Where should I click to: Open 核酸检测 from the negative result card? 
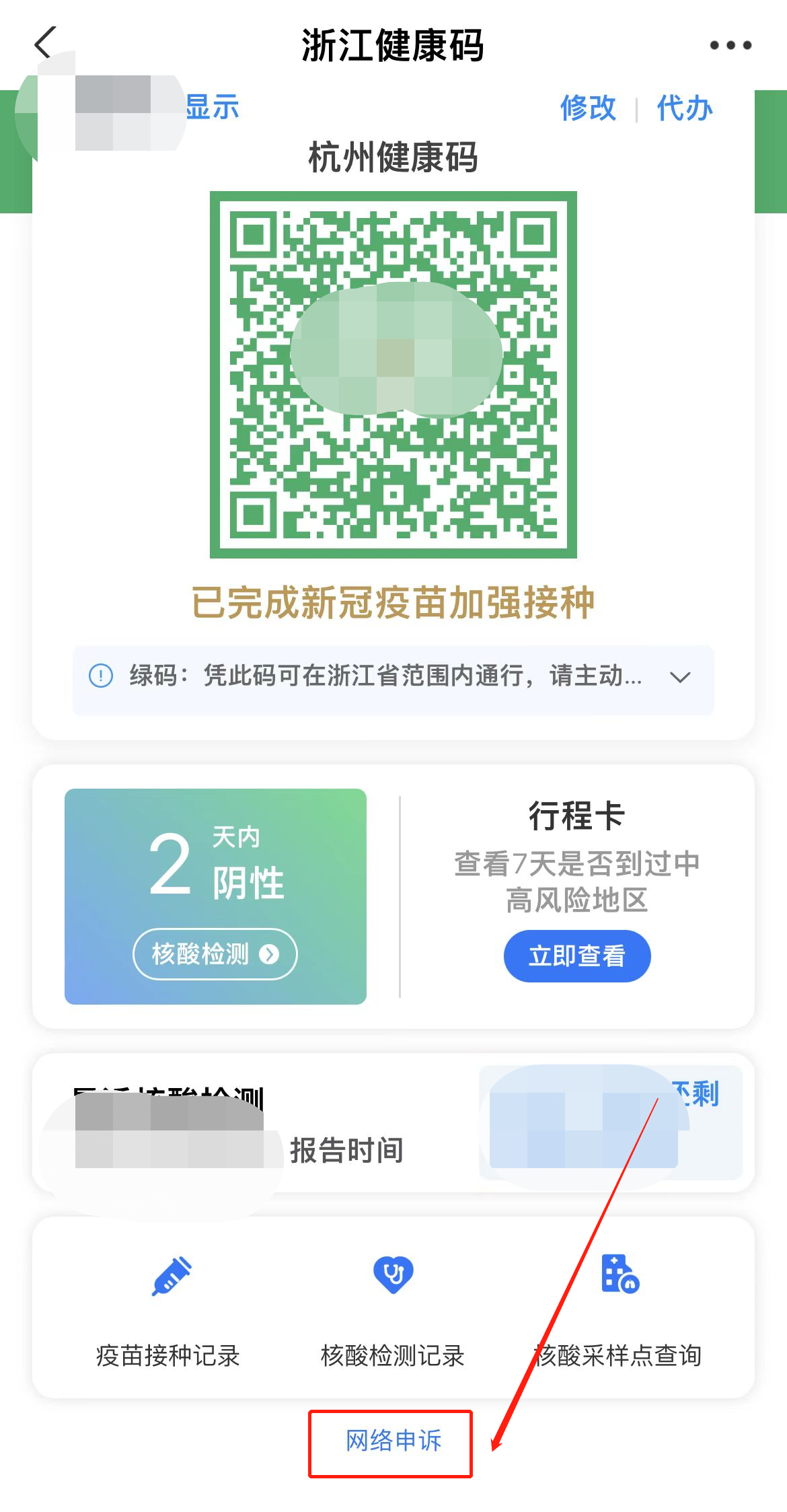pyautogui.click(x=215, y=953)
